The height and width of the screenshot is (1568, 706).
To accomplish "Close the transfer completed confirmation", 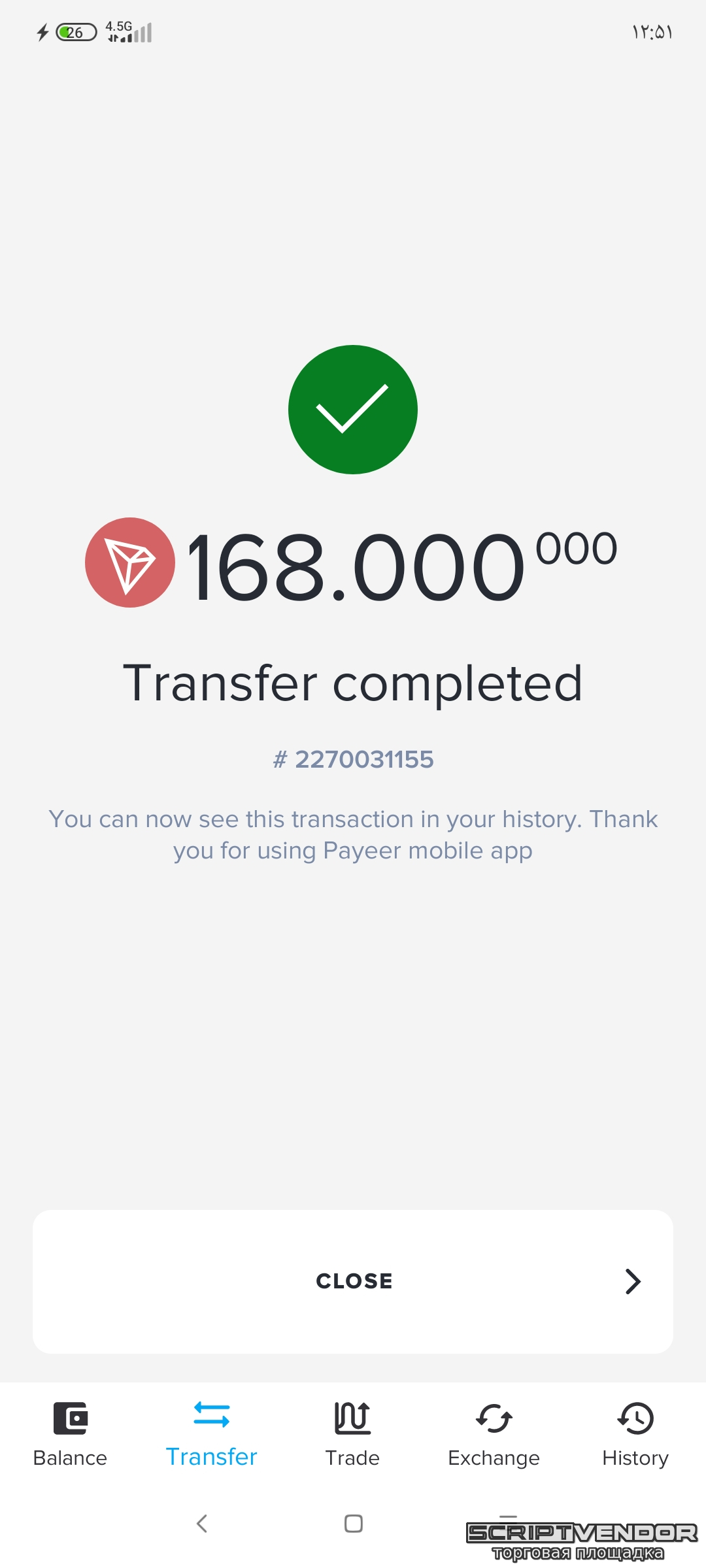I will (x=353, y=1281).
